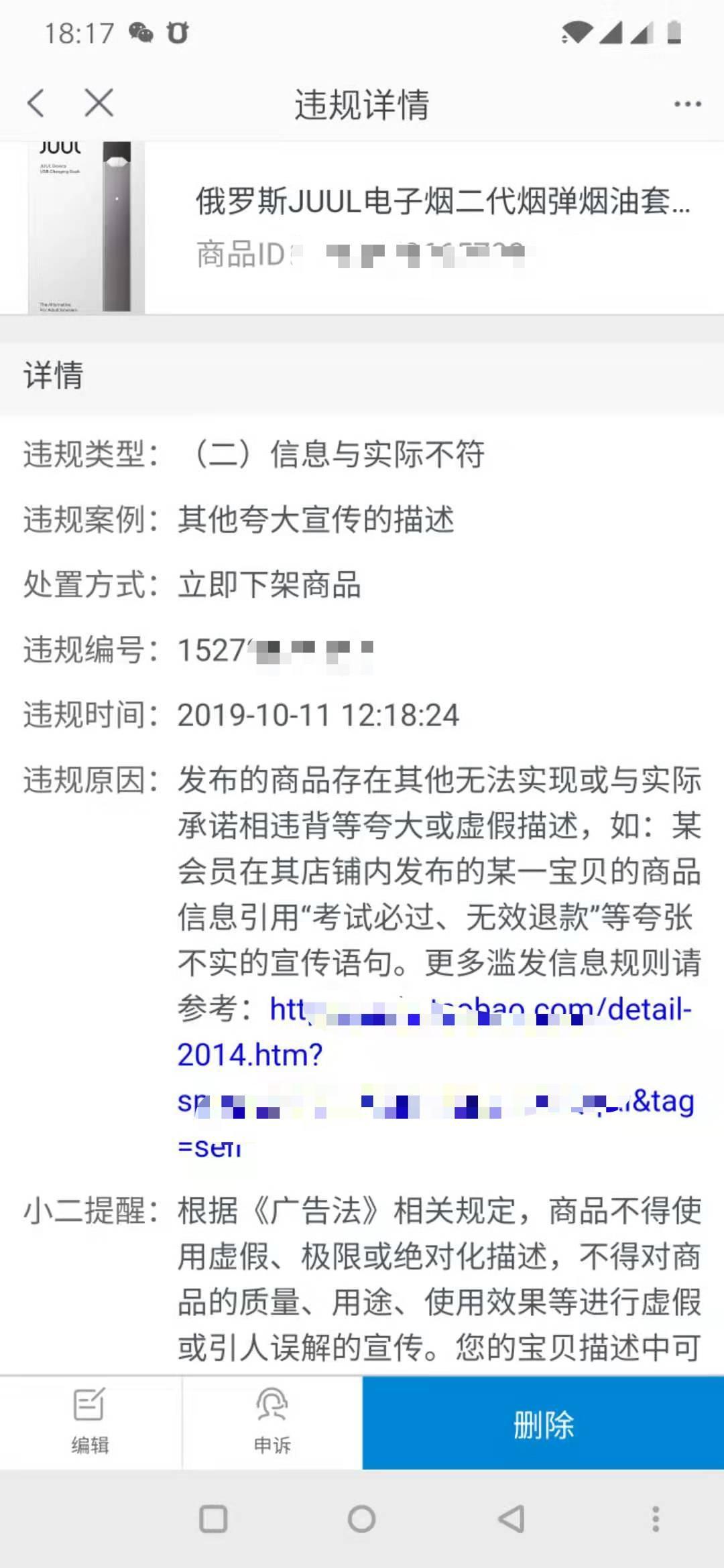This screenshot has height=1568, width=724.
Task: Open the recent apps square button
Action: tap(213, 1519)
